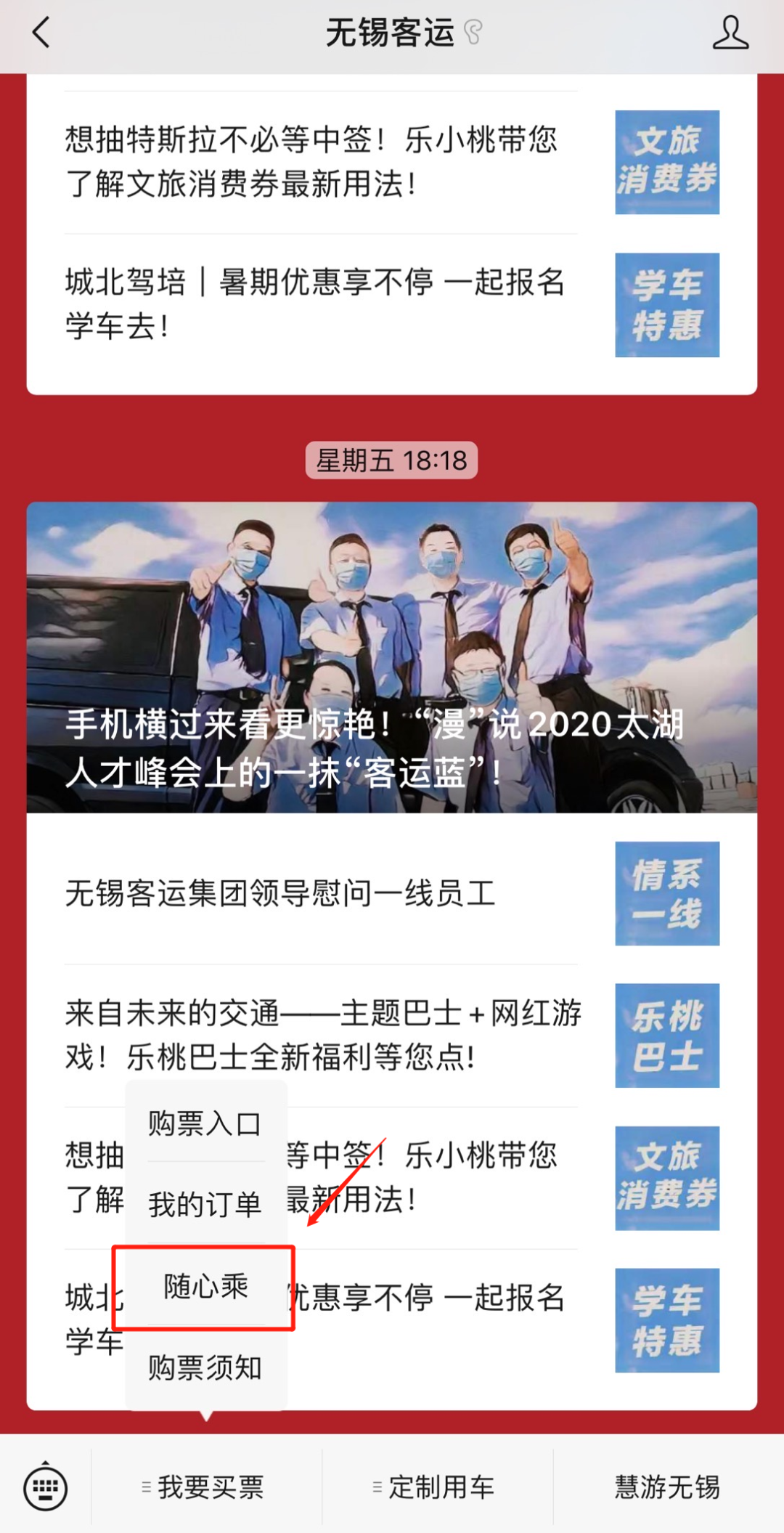Screen dimensions: 784x1533
Task: Open the account profile icon
Action: pos(730,33)
